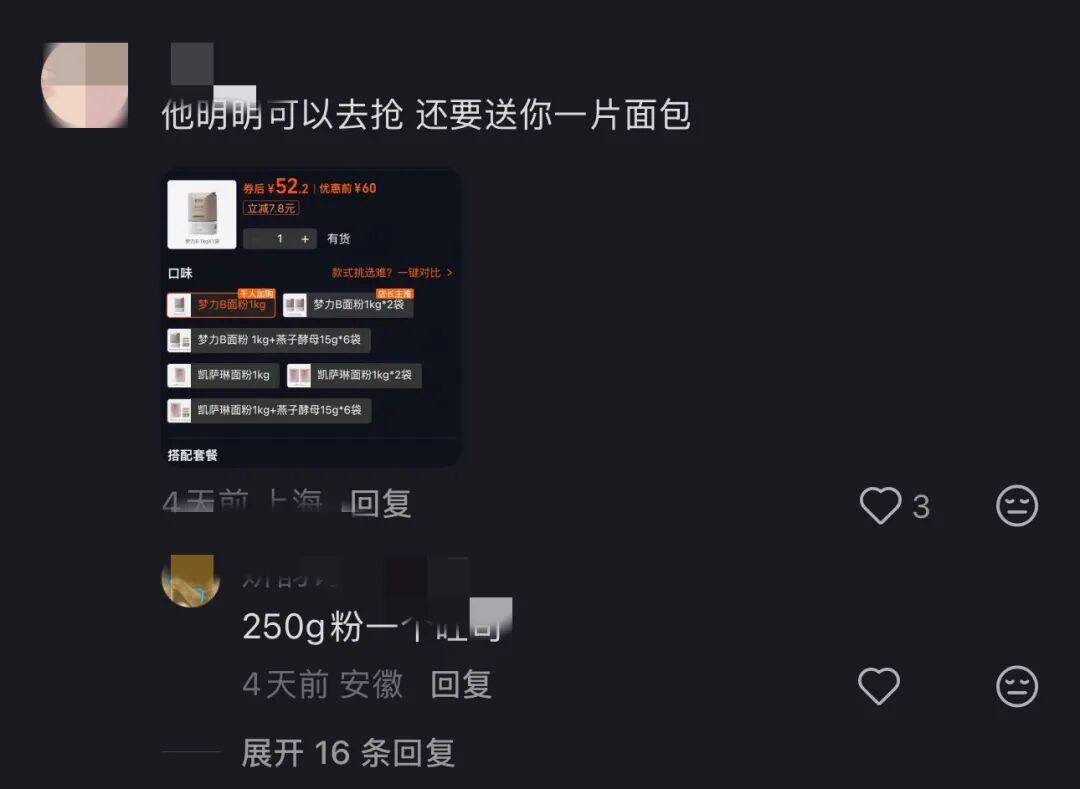Viewport: 1080px width, 789px height.
Task: Reply to the Anhui commenter
Action: (461, 685)
